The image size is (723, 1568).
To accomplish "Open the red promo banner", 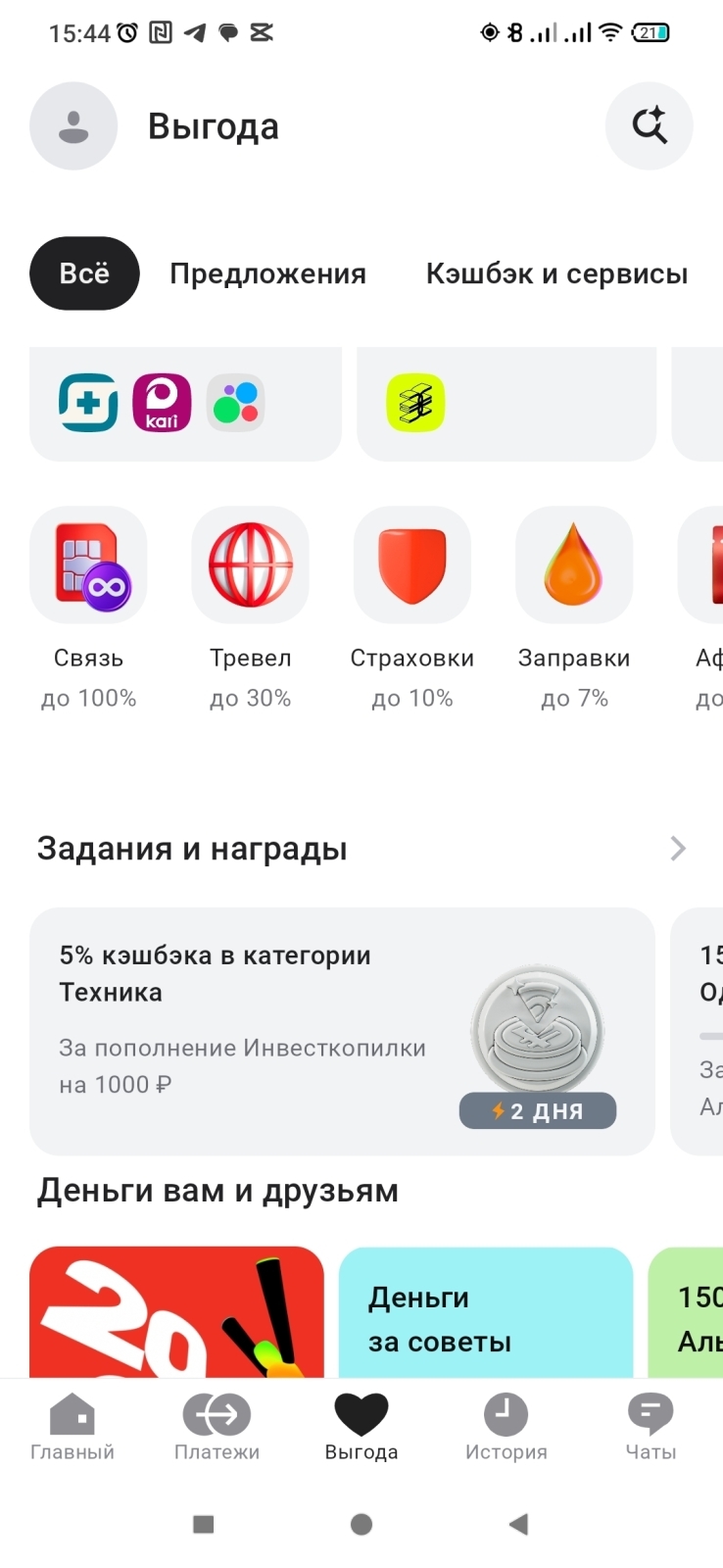I will (176, 1311).
